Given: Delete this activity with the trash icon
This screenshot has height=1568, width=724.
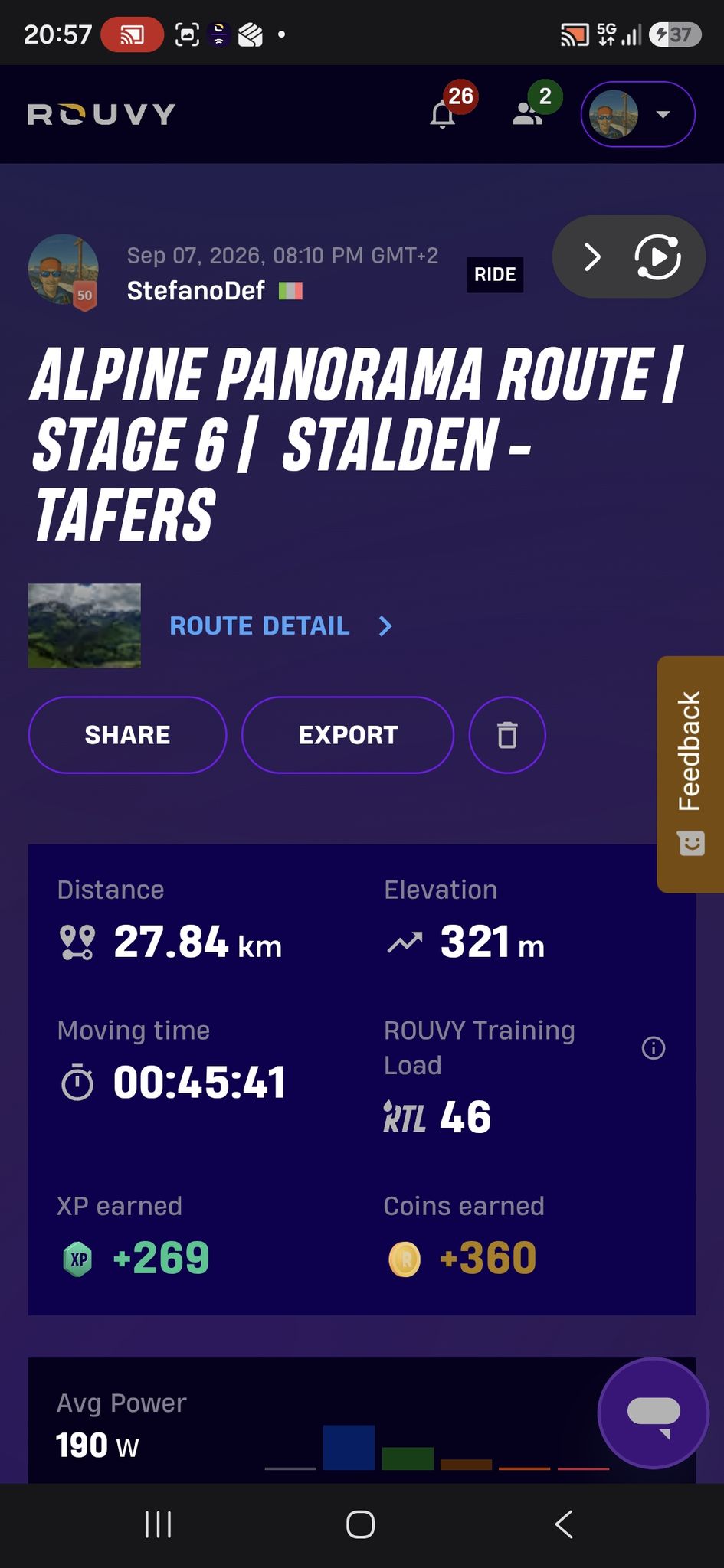Looking at the screenshot, I should (x=507, y=735).
